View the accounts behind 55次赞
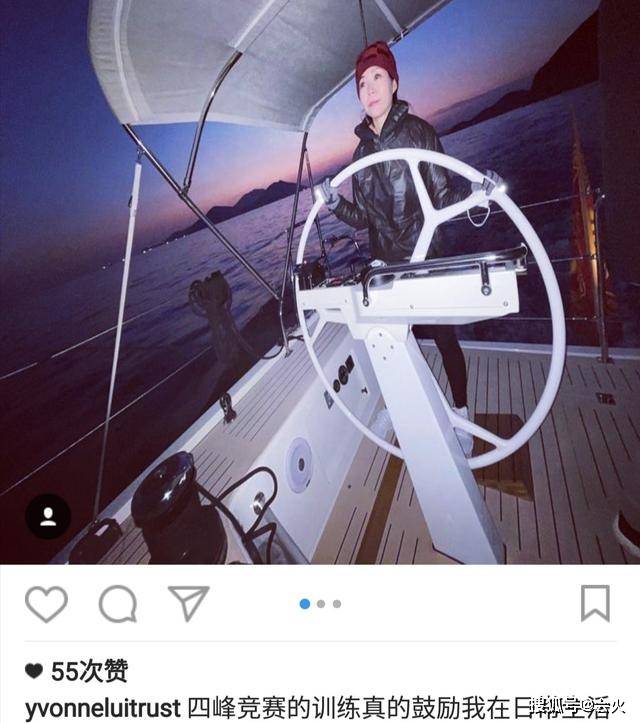The height and width of the screenshot is (723, 640). 88,671
